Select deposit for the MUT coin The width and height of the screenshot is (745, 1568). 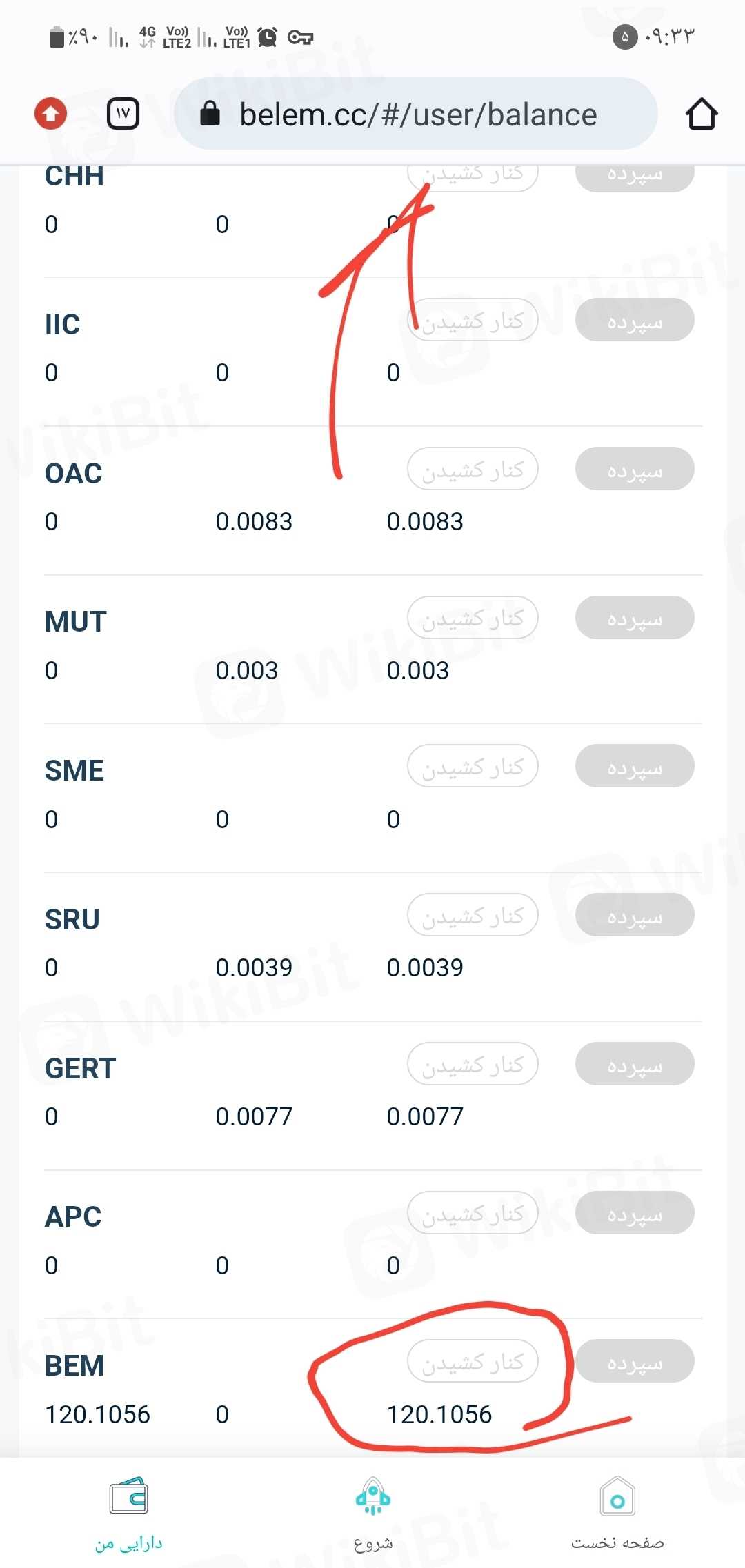[x=635, y=618]
